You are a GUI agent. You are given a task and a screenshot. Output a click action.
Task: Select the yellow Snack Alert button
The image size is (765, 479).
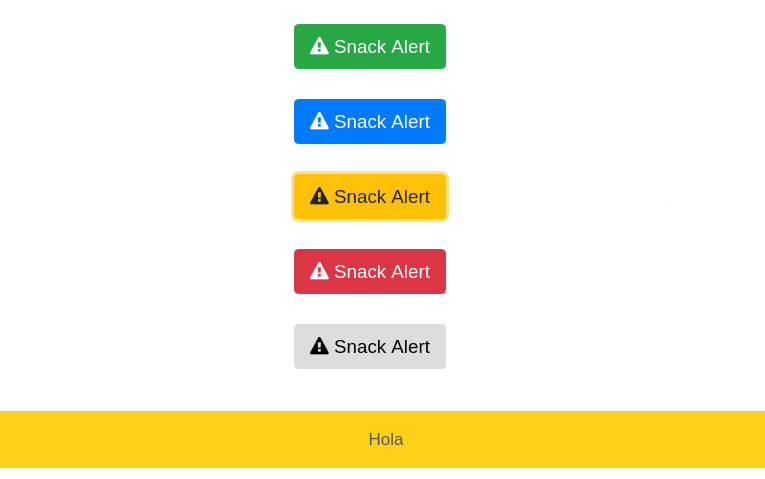click(x=369, y=197)
